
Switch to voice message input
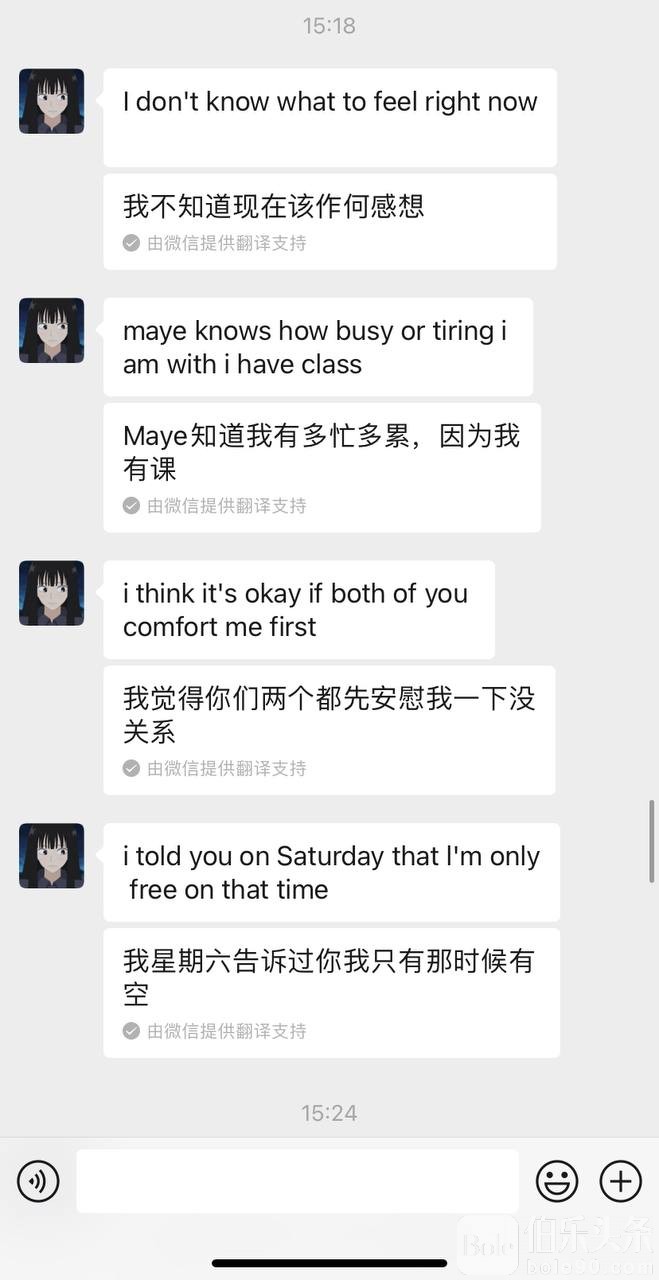pyautogui.click(x=38, y=1181)
